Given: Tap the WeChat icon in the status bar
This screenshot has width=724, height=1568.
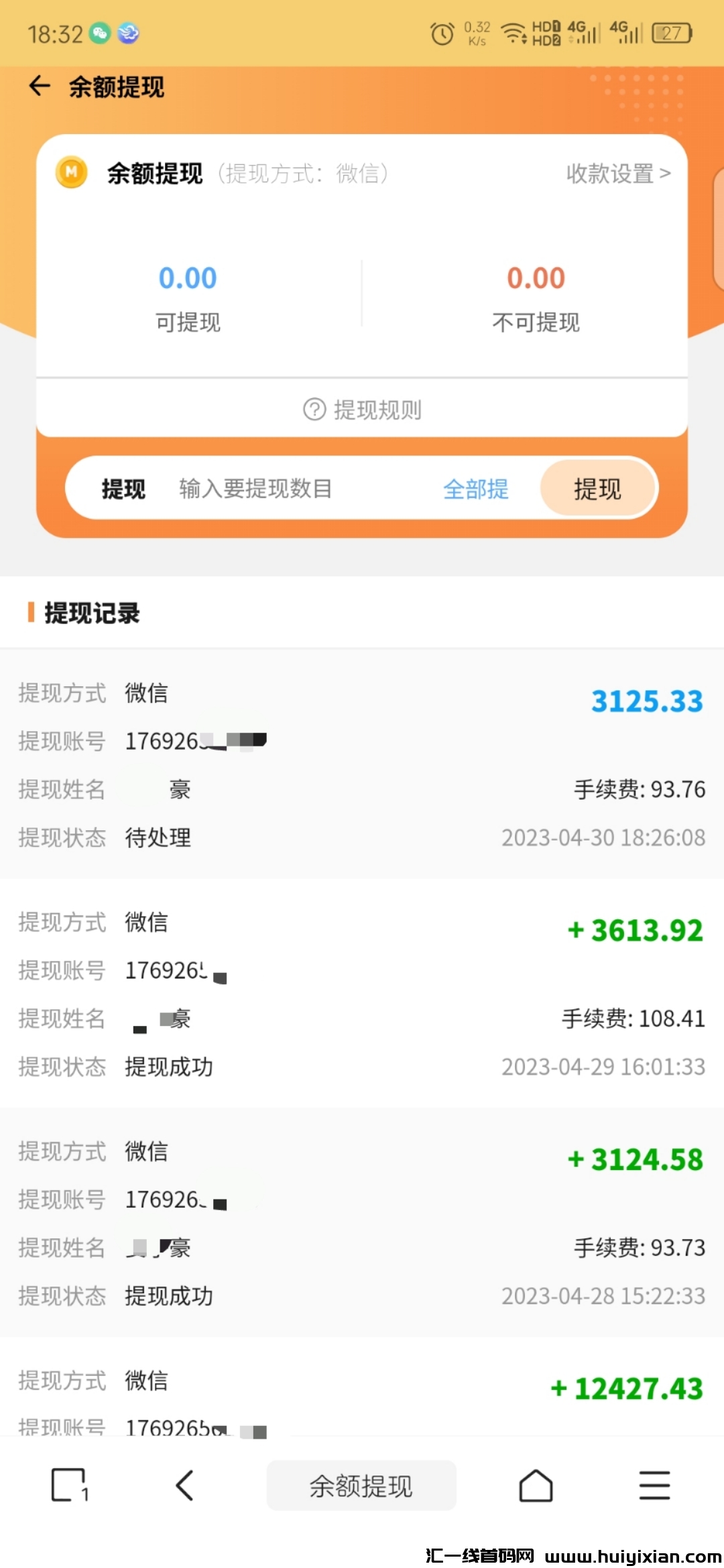Looking at the screenshot, I should tap(101, 32).
